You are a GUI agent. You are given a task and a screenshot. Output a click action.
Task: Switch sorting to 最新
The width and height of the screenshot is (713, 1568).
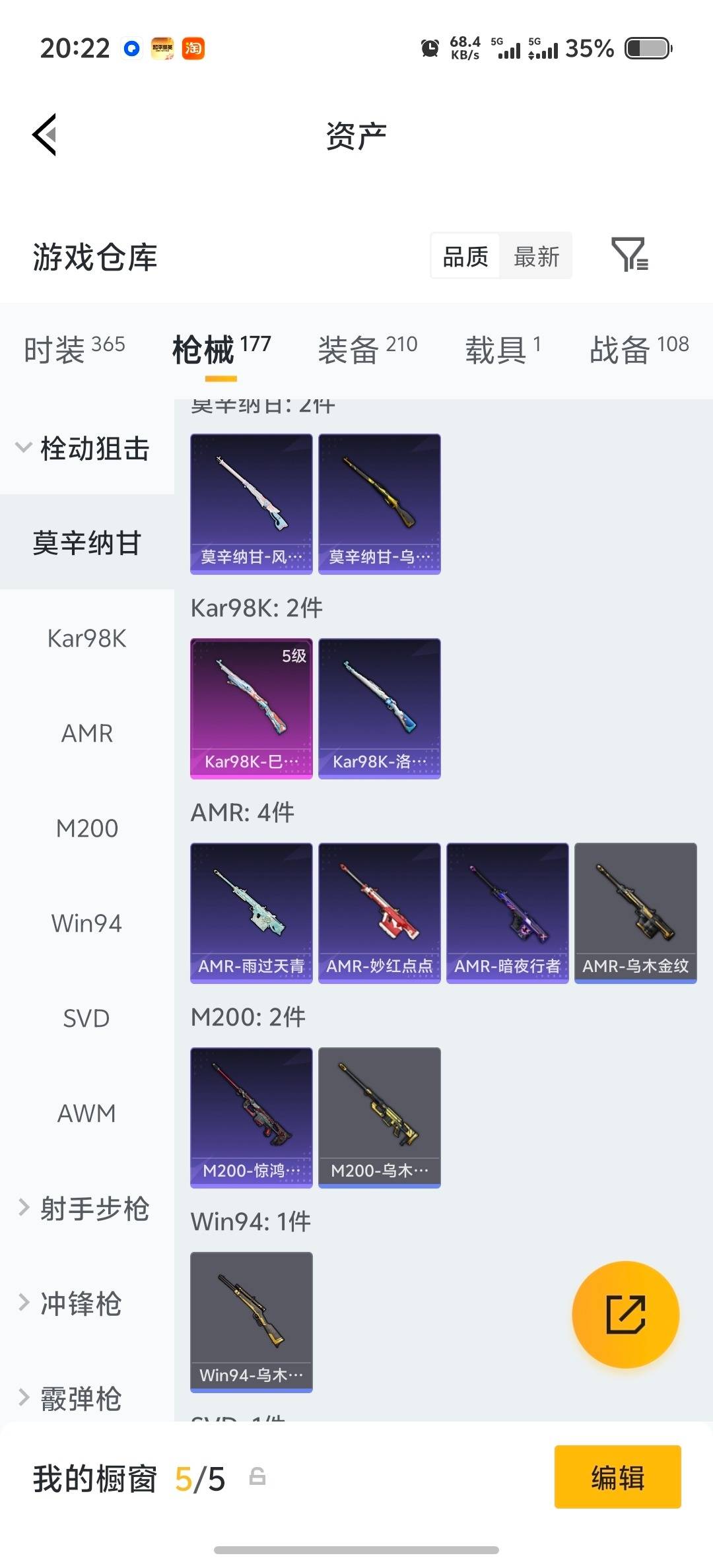[536, 256]
